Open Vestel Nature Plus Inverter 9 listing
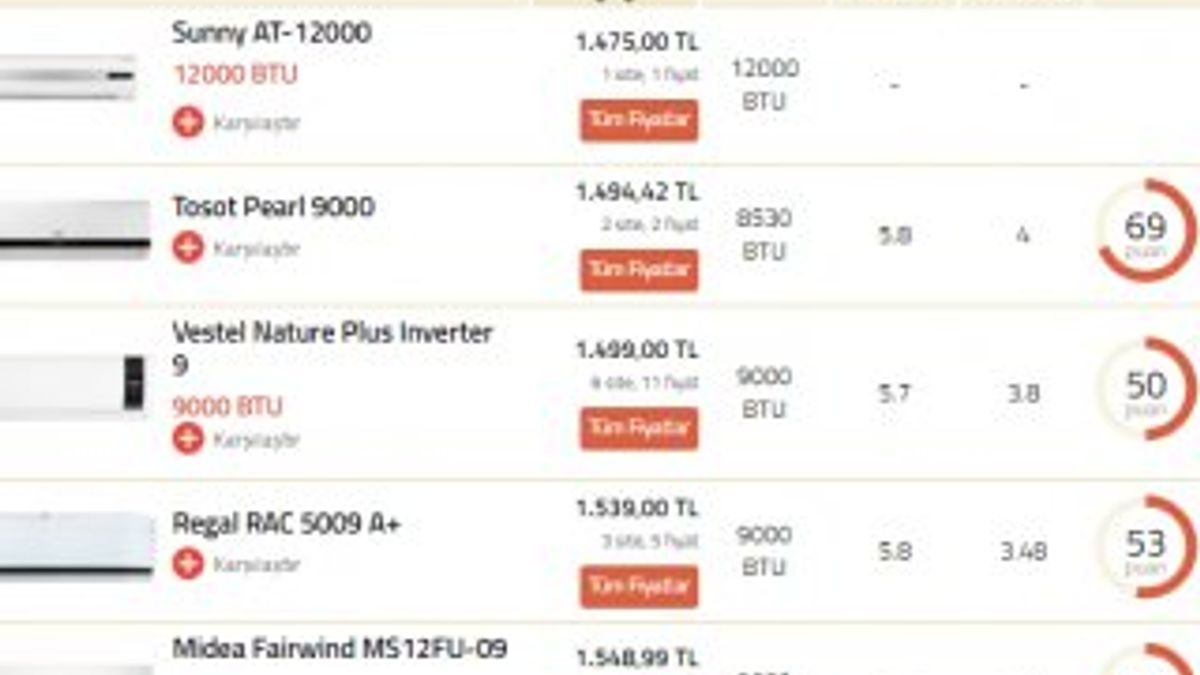This screenshot has width=1200, height=675. [332, 333]
